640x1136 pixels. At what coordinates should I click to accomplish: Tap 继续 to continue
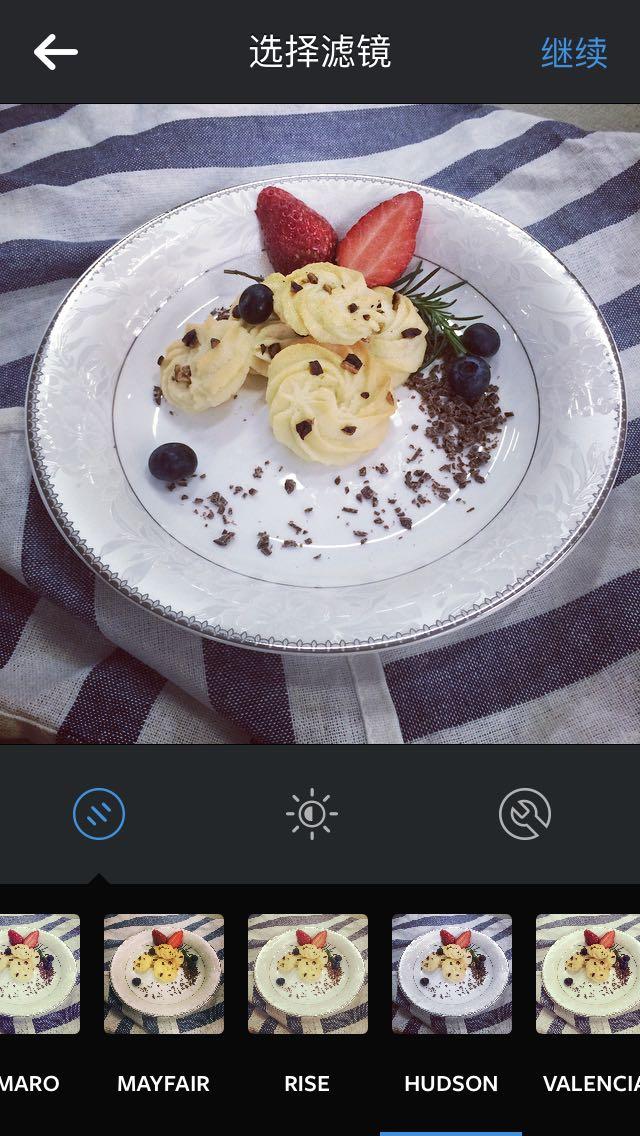574,53
